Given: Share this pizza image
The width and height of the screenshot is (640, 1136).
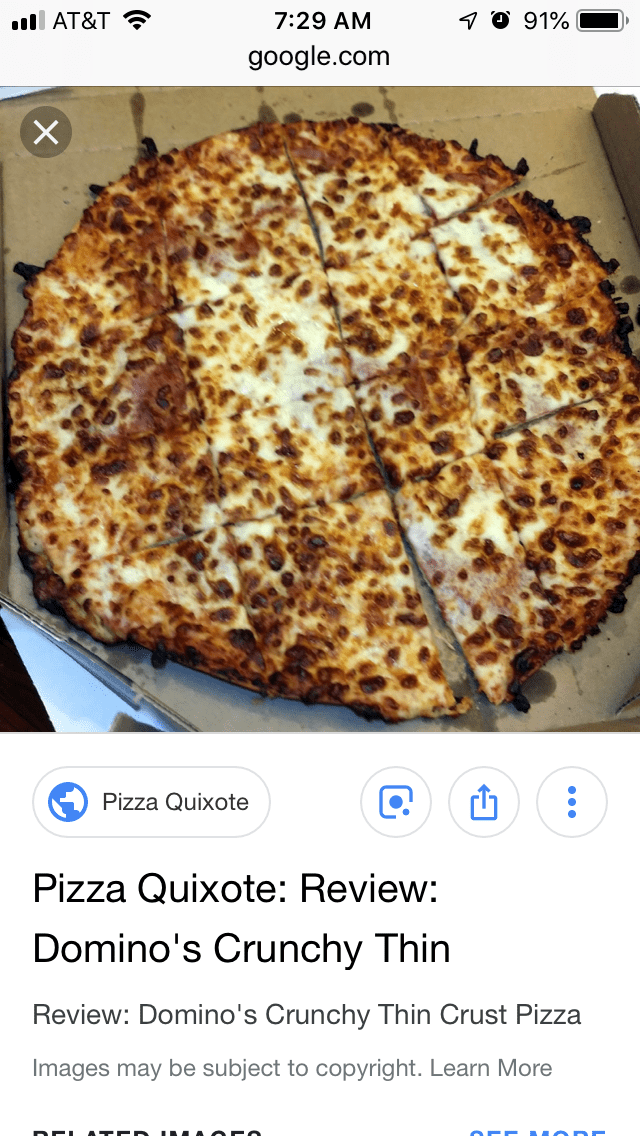Looking at the screenshot, I should tap(484, 802).
